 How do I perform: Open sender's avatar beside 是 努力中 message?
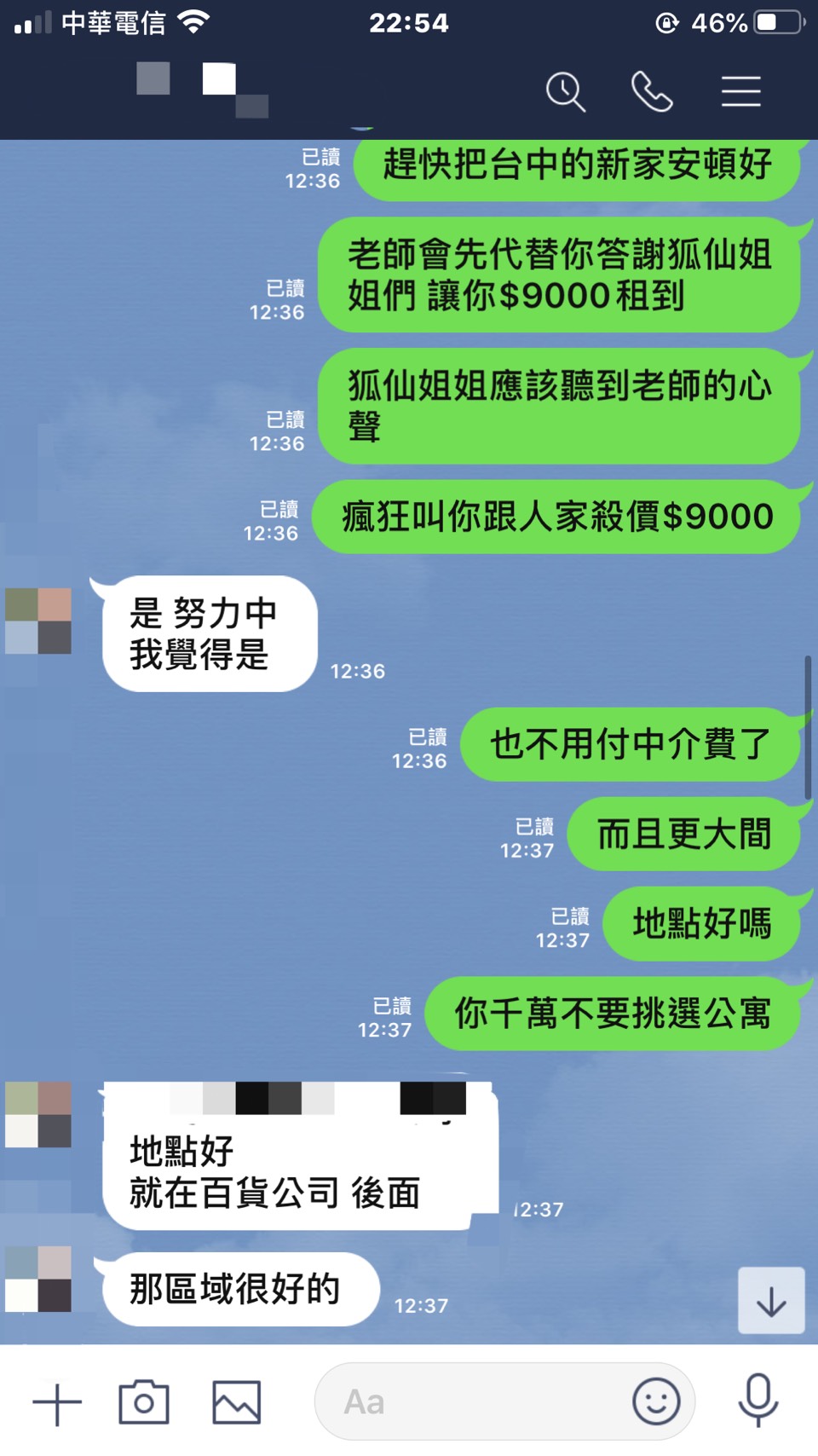click(38, 621)
